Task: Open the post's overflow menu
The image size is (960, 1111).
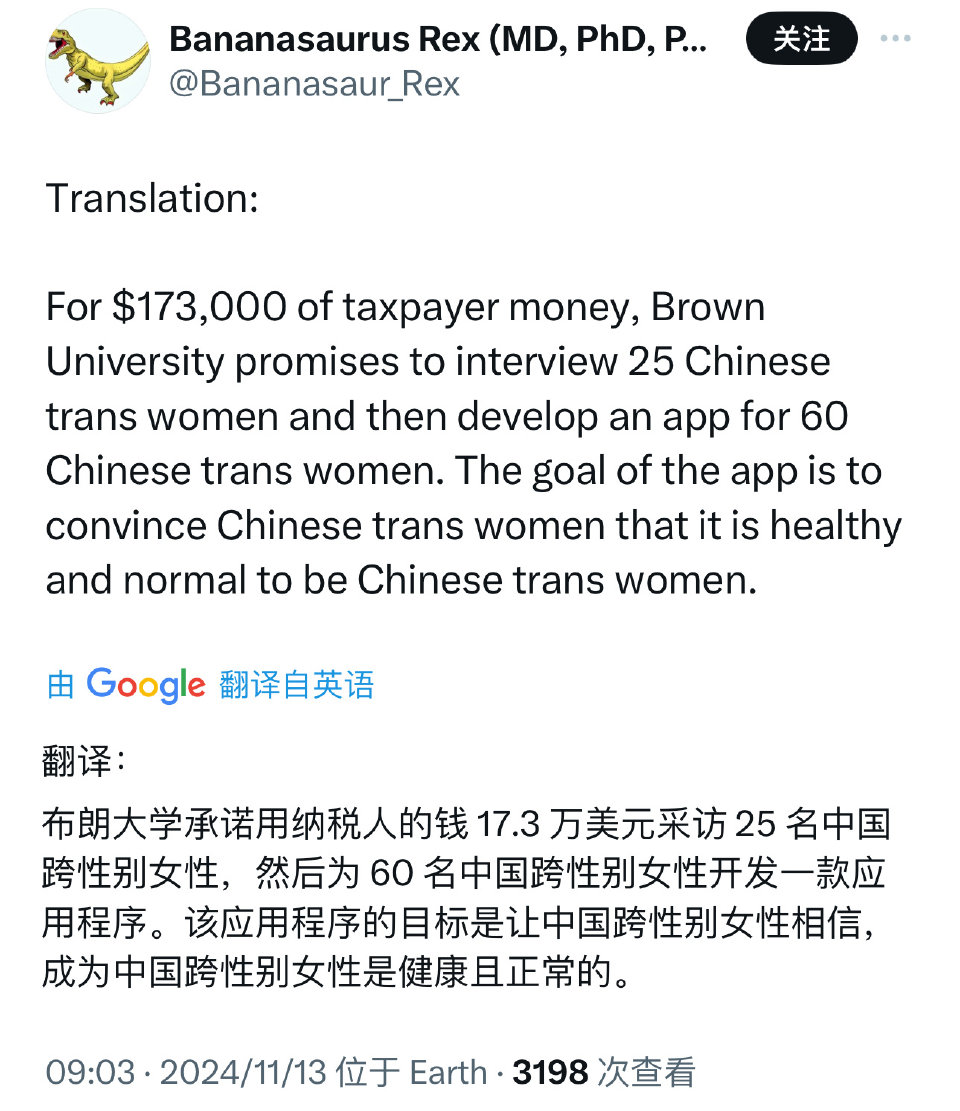Action: (895, 39)
